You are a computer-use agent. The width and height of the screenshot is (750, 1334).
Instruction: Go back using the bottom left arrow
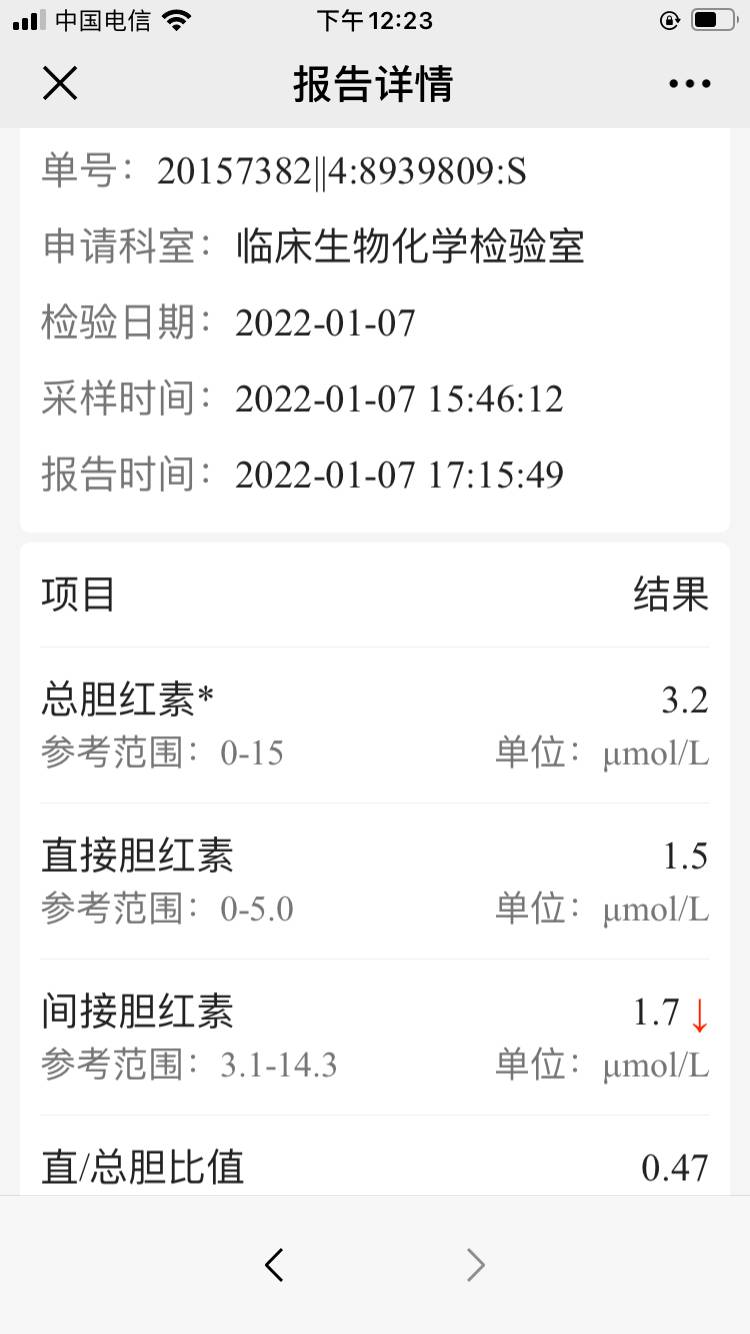click(x=275, y=1265)
